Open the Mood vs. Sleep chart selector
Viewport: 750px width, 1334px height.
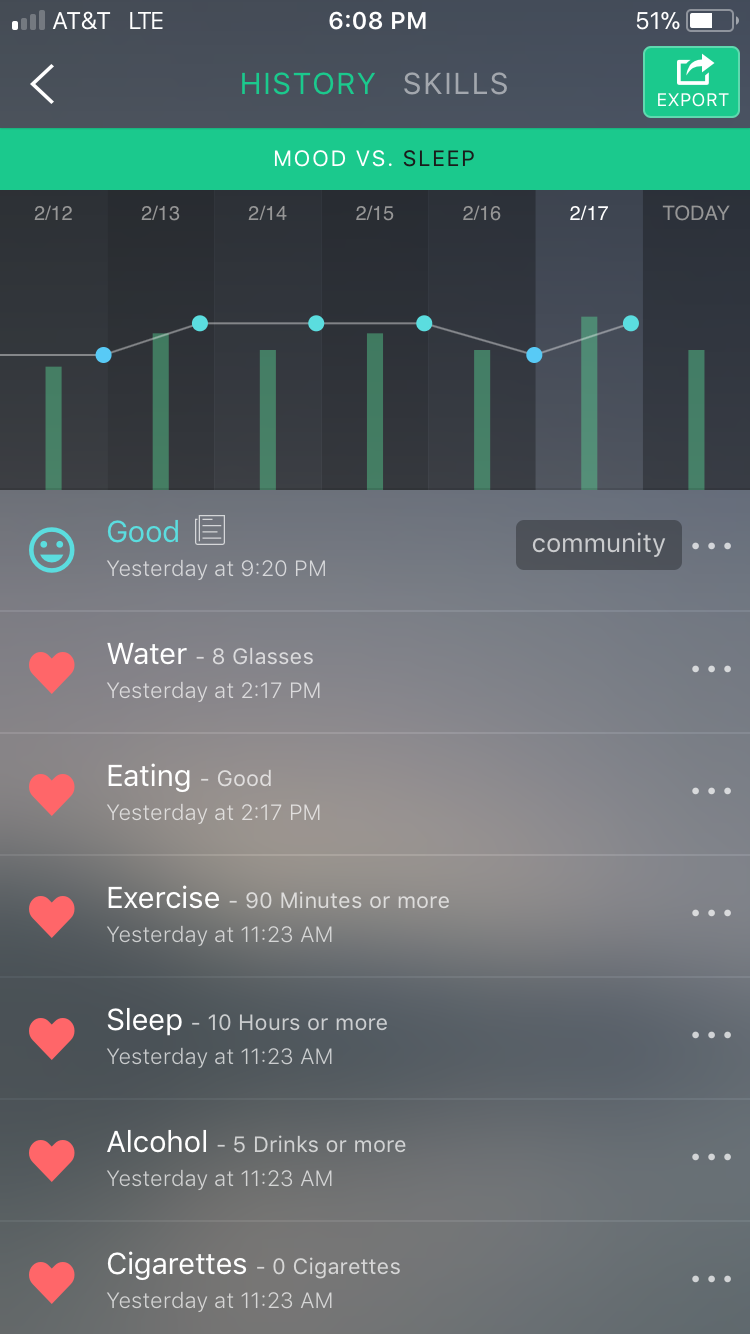375,159
